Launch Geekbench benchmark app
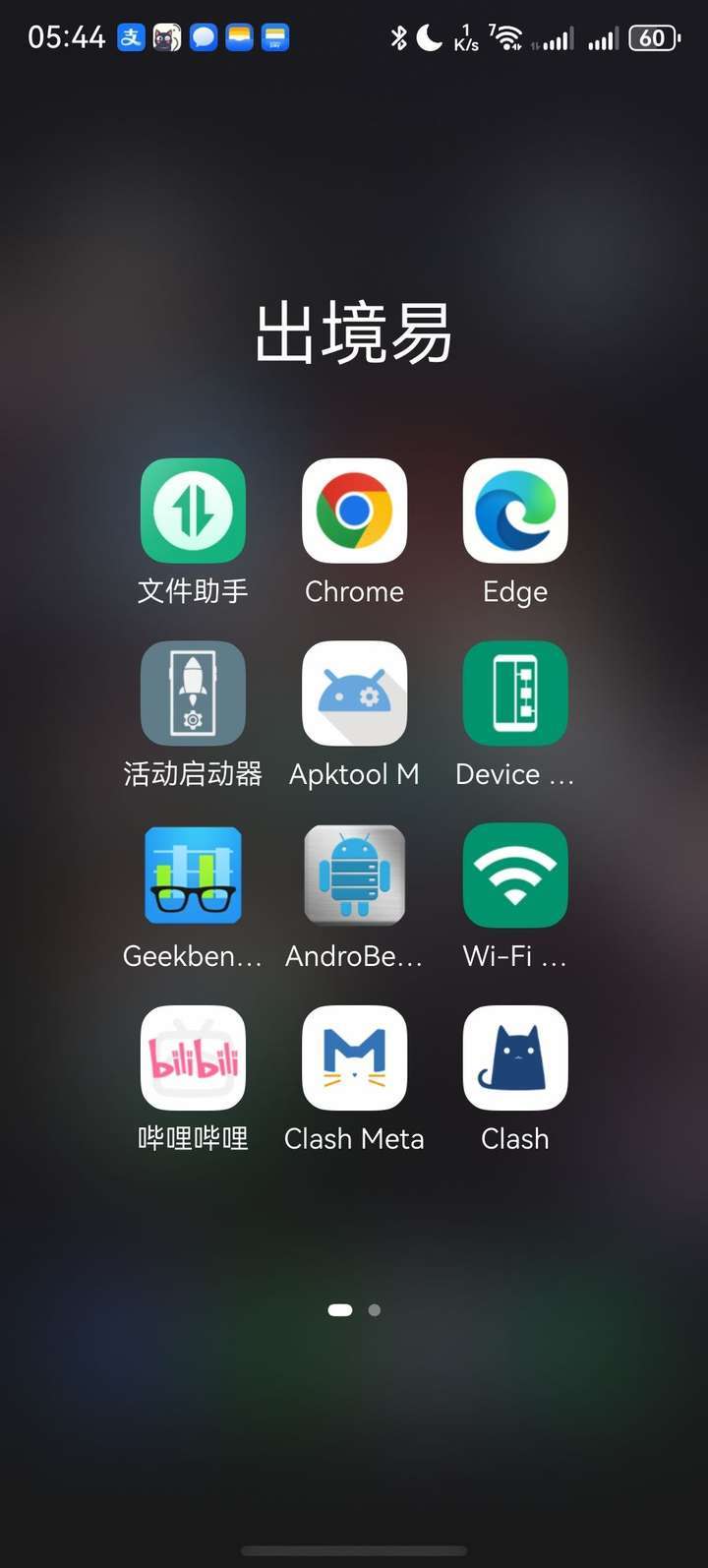The width and height of the screenshot is (708, 1568). click(x=193, y=875)
